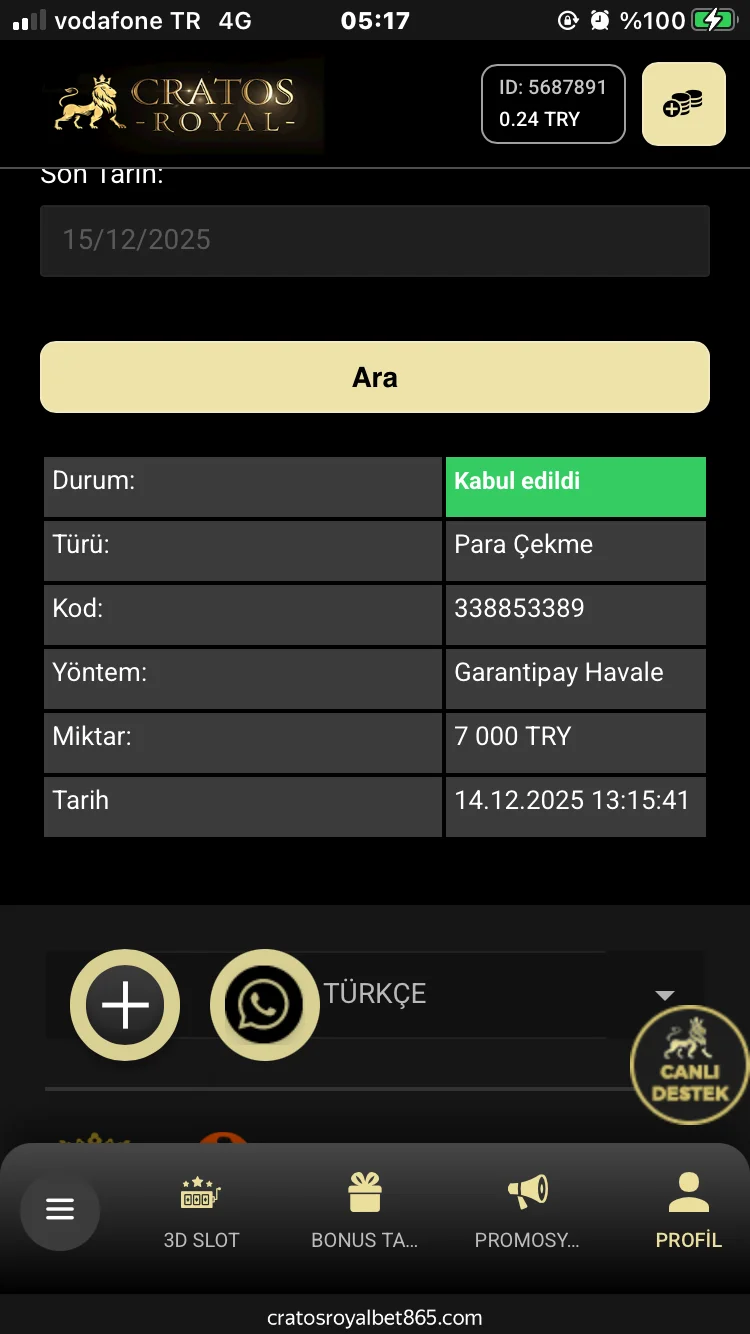
Task: Open Canlı Destek live support
Action: [x=689, y=1063]
